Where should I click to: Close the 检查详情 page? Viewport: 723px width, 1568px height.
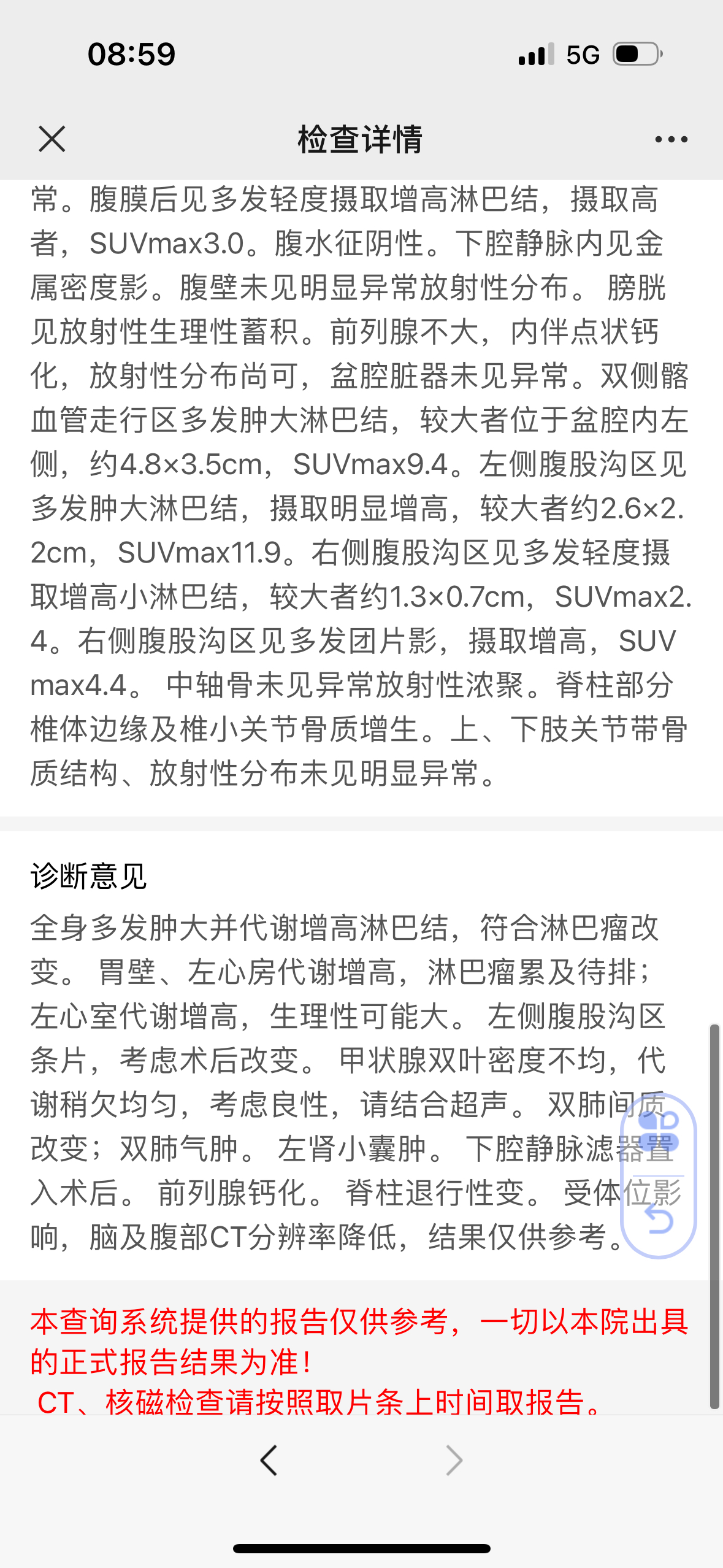pyautogui.click(x=52, y=139)
